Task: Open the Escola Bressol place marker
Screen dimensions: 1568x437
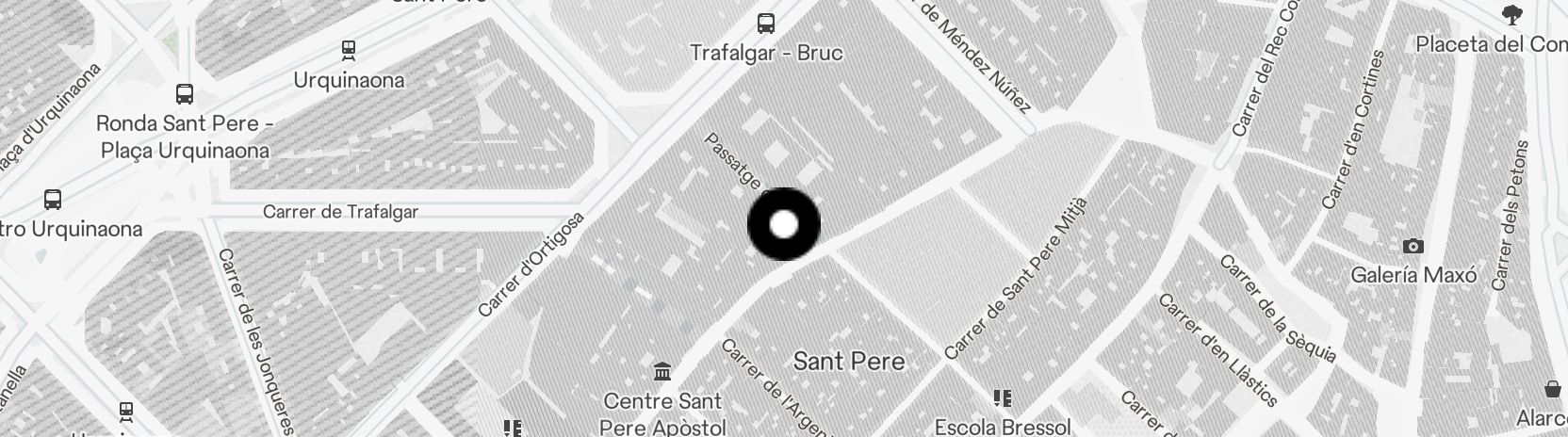Action: click(x=1002, y=399)
